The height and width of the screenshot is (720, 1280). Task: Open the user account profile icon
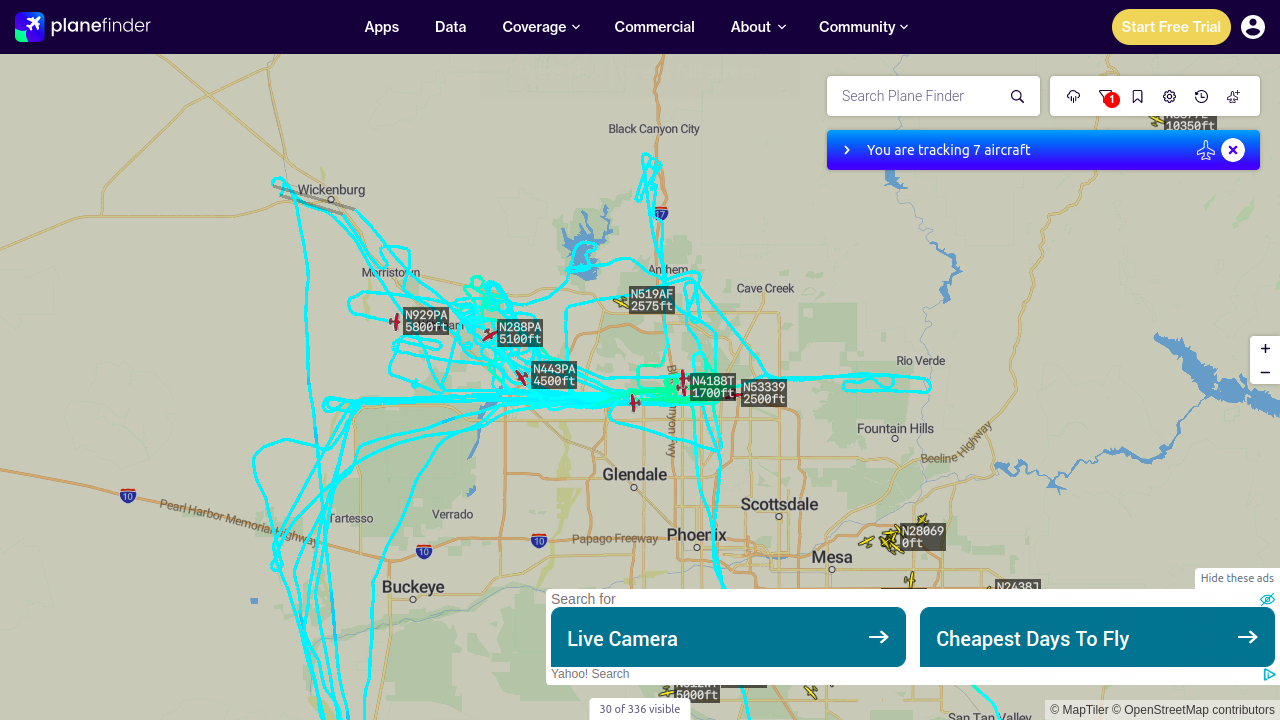pyautogui.click(x=1253, y=27)
